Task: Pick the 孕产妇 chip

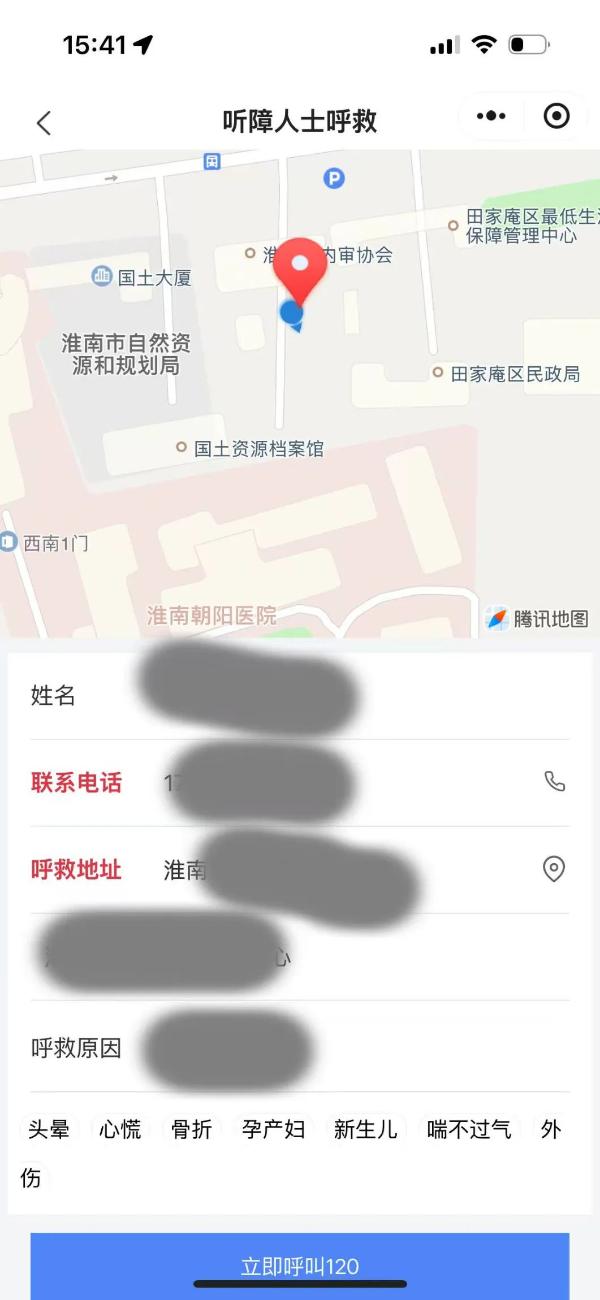Action: 274,1130
